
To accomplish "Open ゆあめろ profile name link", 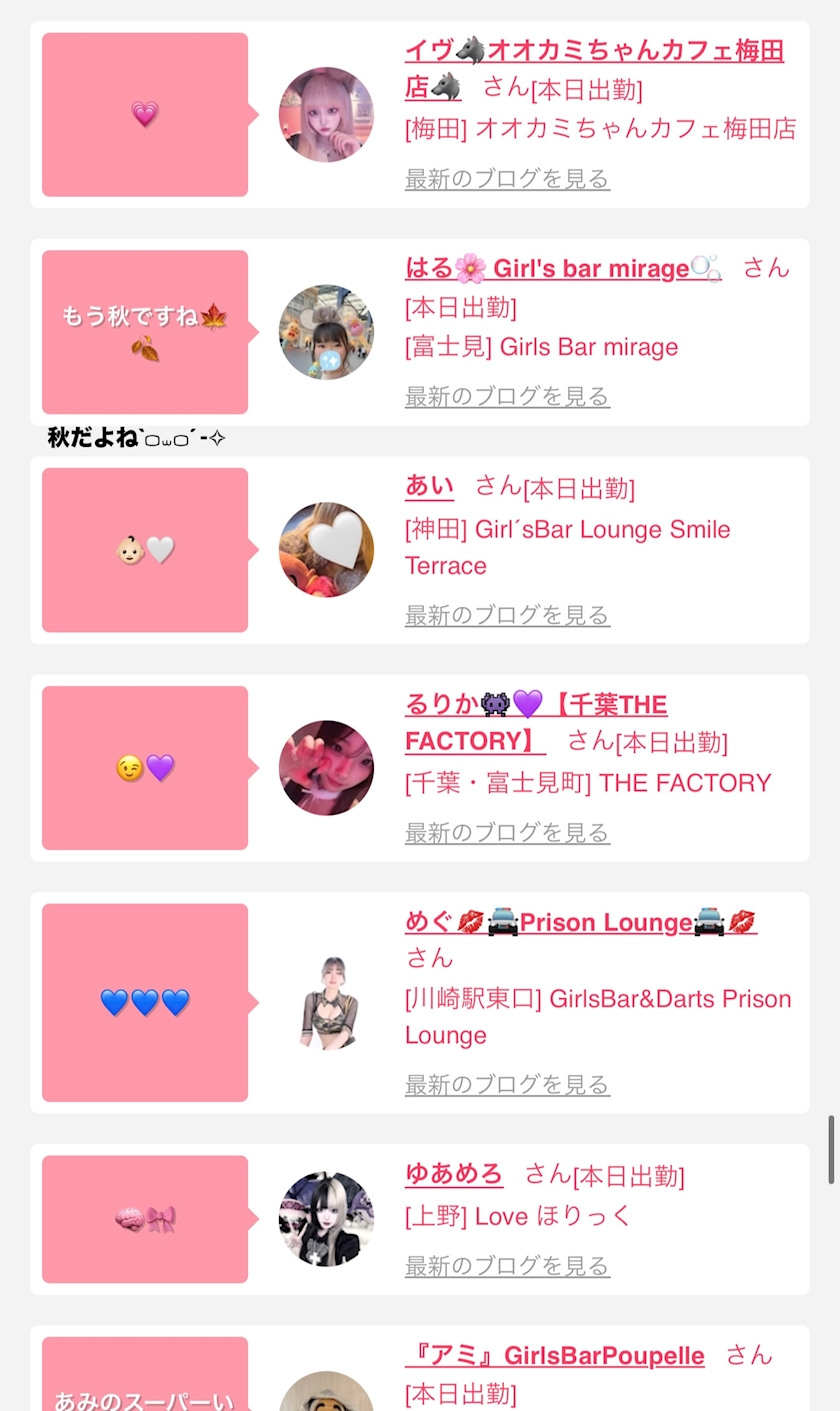I will point(454,1174).
